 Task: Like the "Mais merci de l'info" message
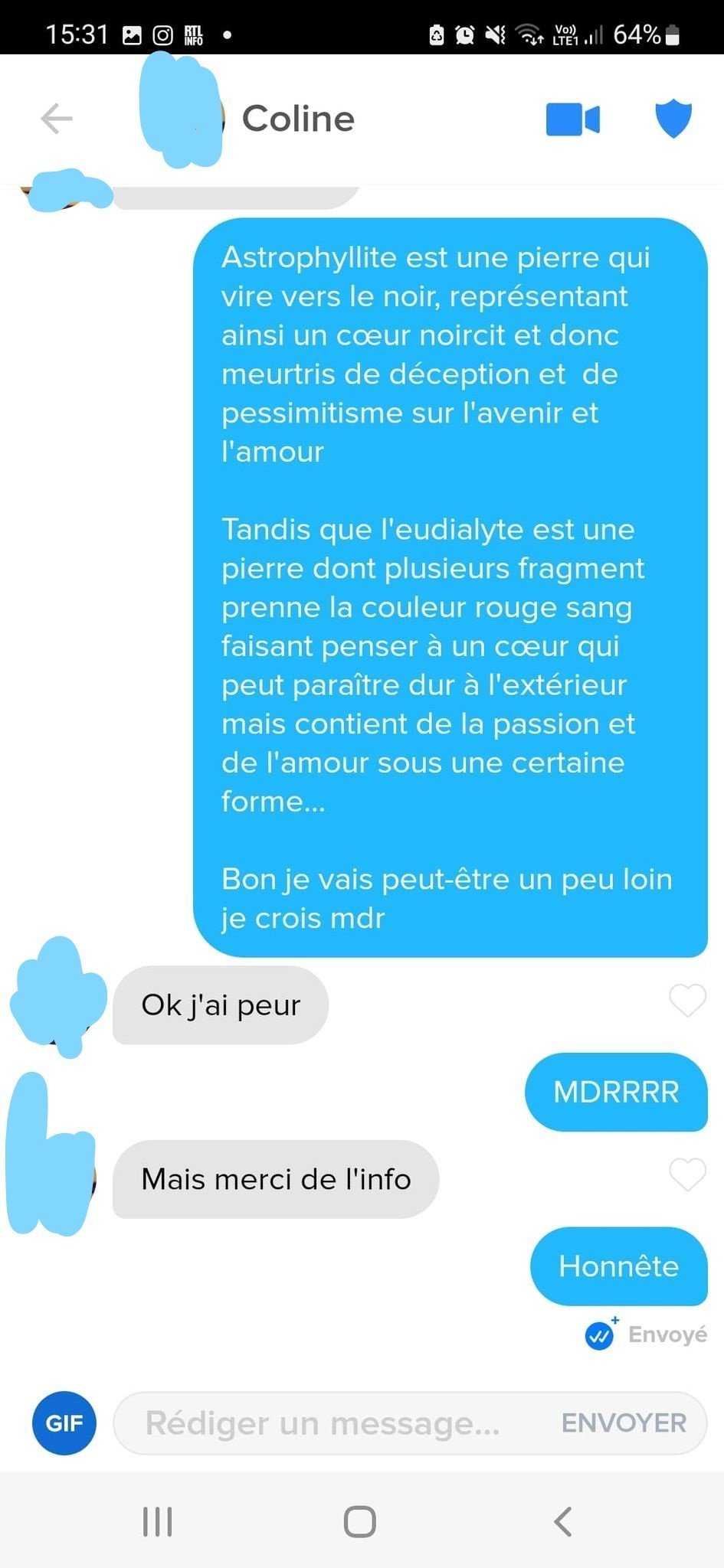(687, 1174)
